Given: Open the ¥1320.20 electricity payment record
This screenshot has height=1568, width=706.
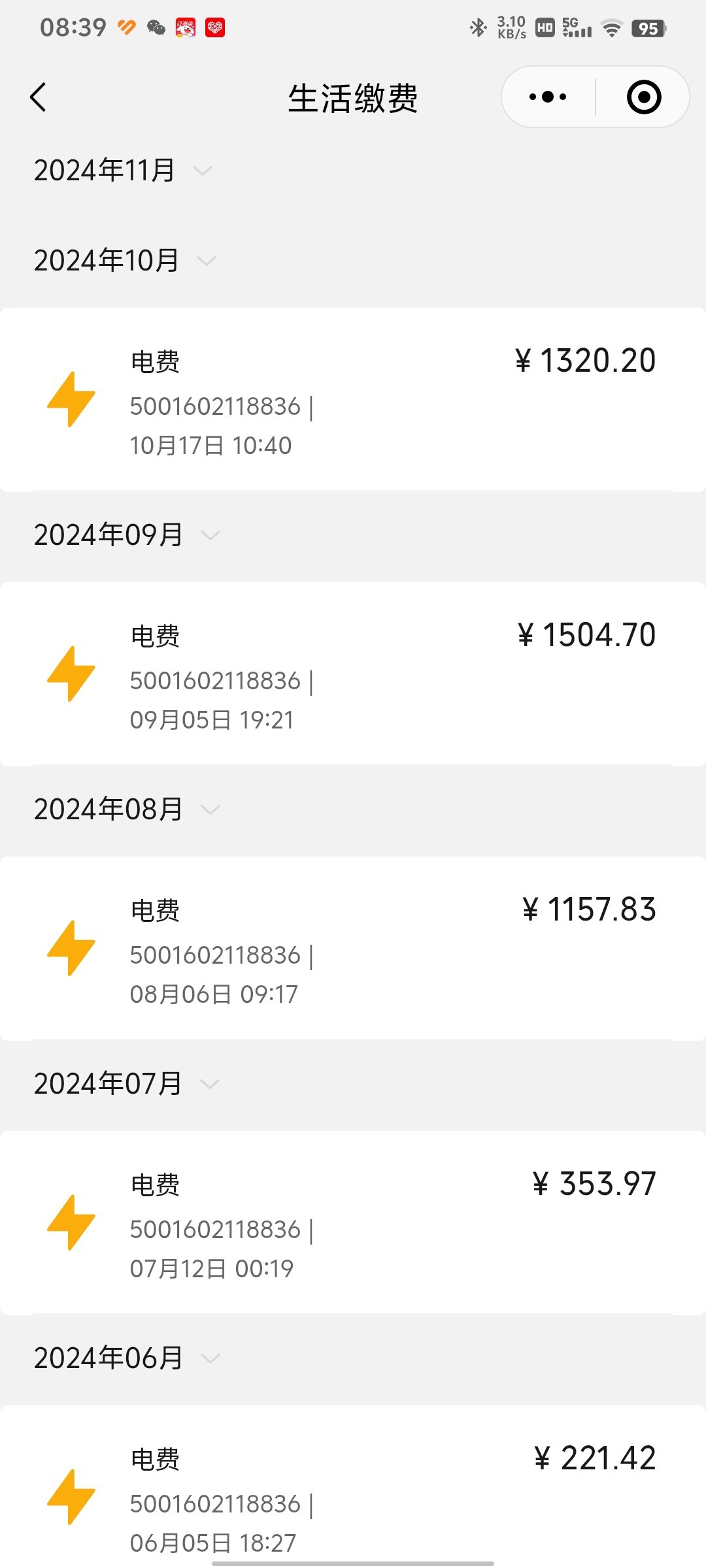Looking at the screenshot, I should (x=353, y=400).
